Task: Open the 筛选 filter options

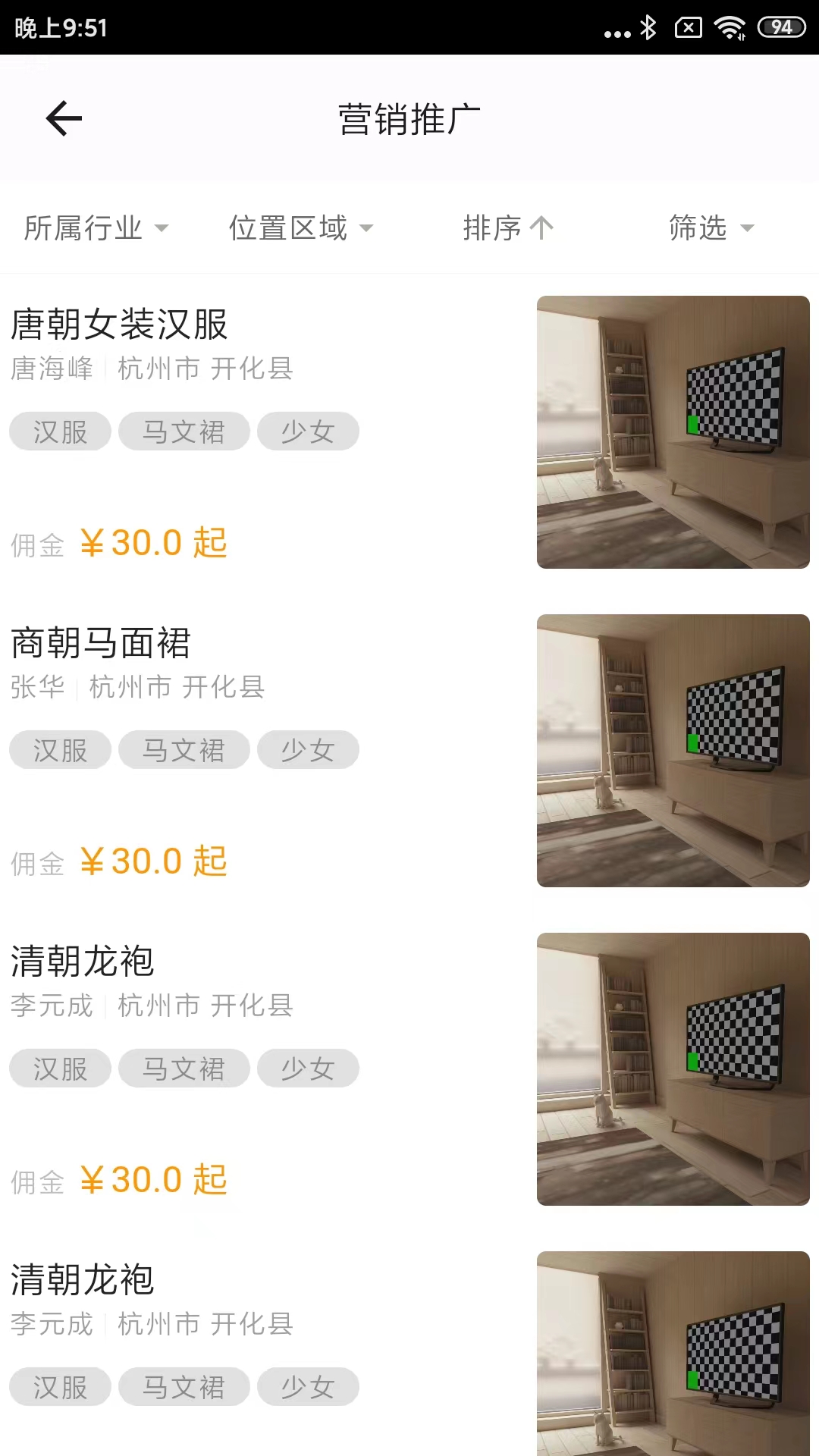Action: pos(711,227)
